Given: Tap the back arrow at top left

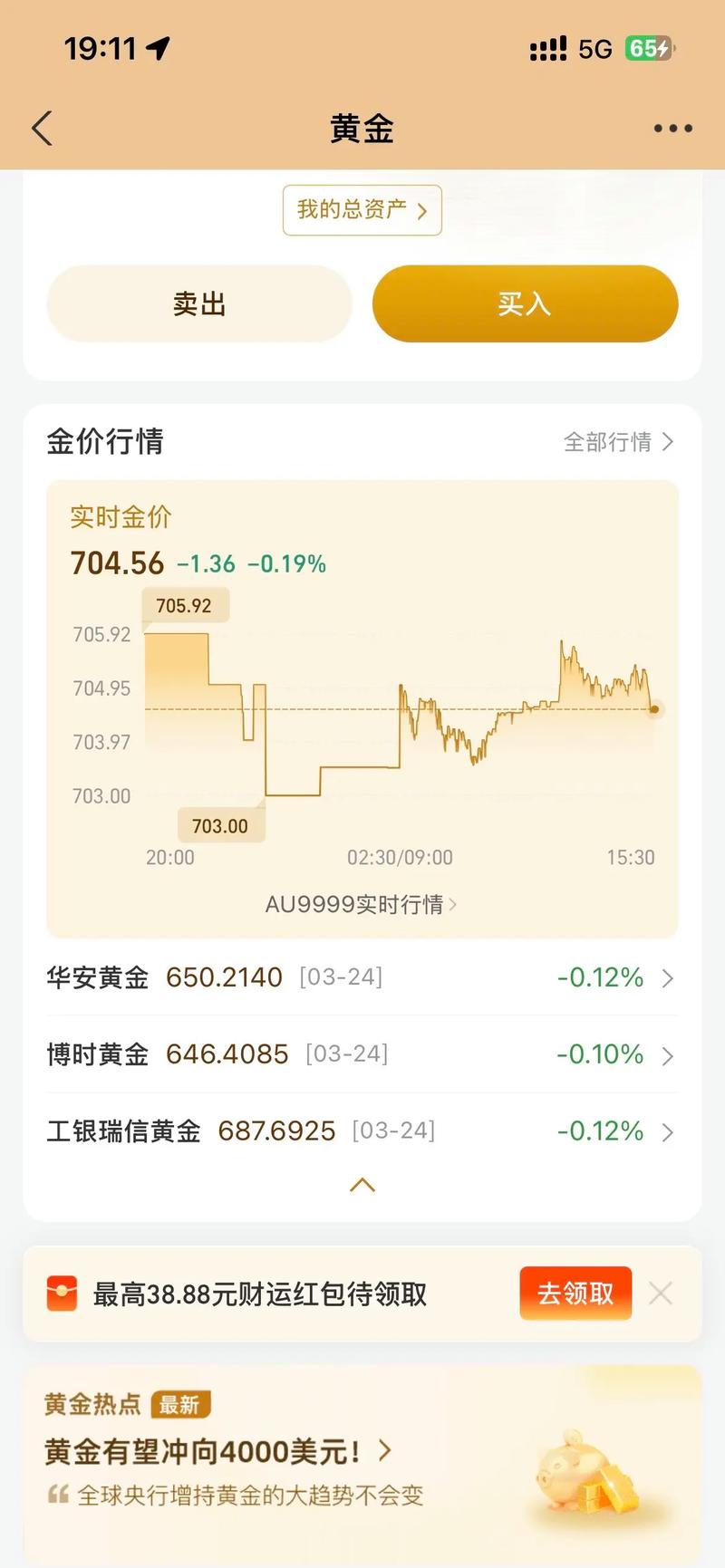Looking at the screenshot, I should (x=41, y=128).
